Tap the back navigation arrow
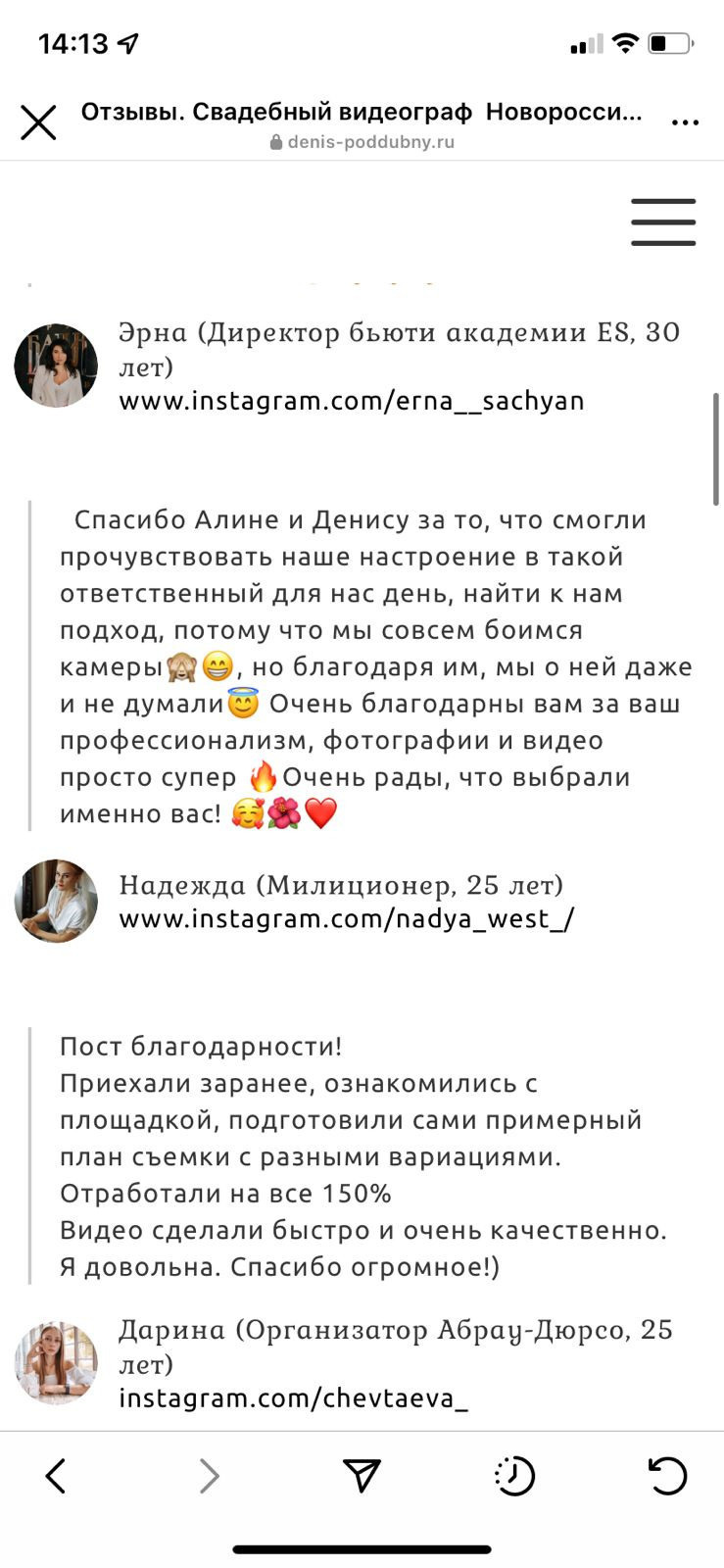The image size is (724, 1568). click(x=55, y=1475)
